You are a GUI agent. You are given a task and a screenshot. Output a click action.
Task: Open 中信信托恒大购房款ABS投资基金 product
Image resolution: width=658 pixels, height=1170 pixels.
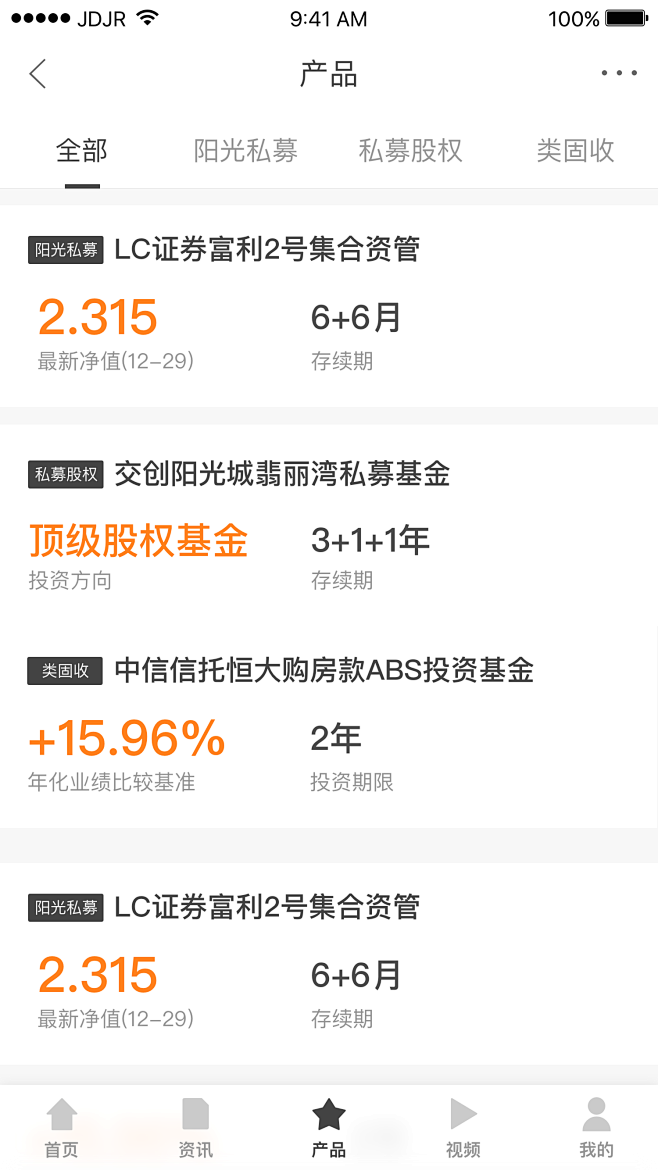tap(324, 671)
